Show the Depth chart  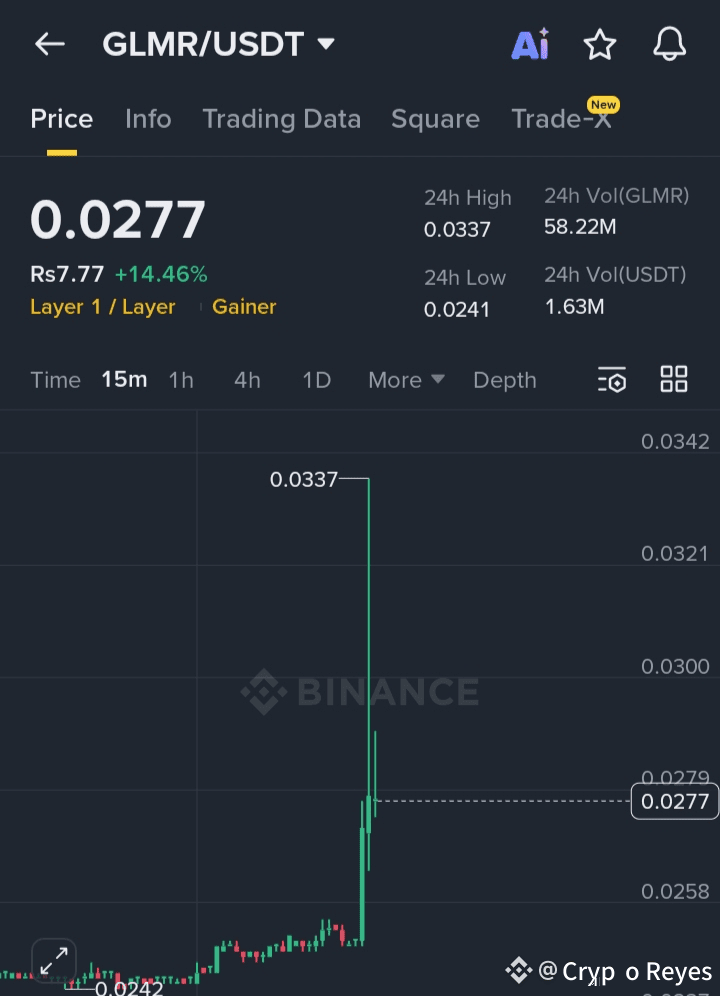(x=505, y=380)
